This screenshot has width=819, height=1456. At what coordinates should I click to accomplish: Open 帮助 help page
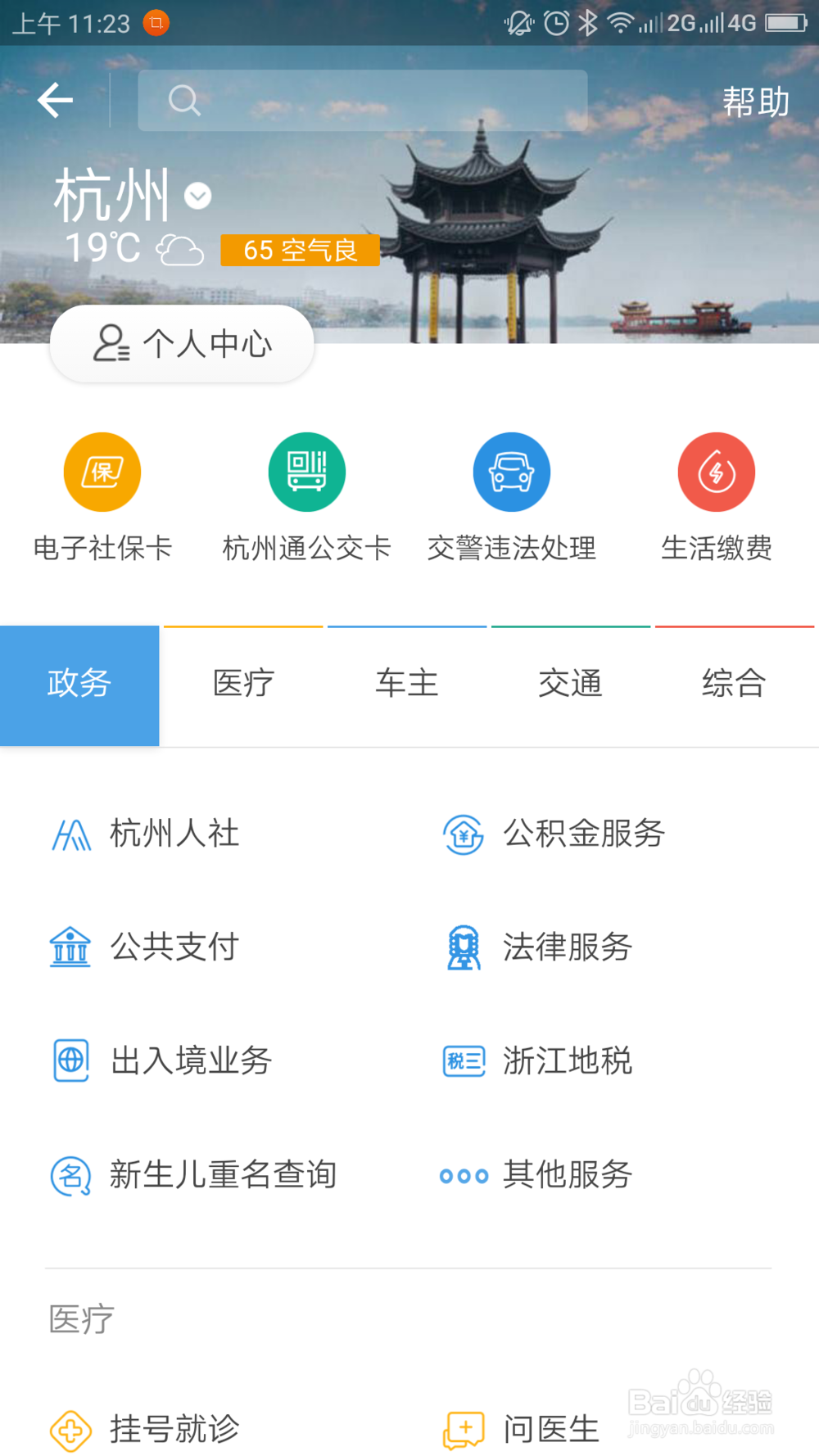click(755, 102)
